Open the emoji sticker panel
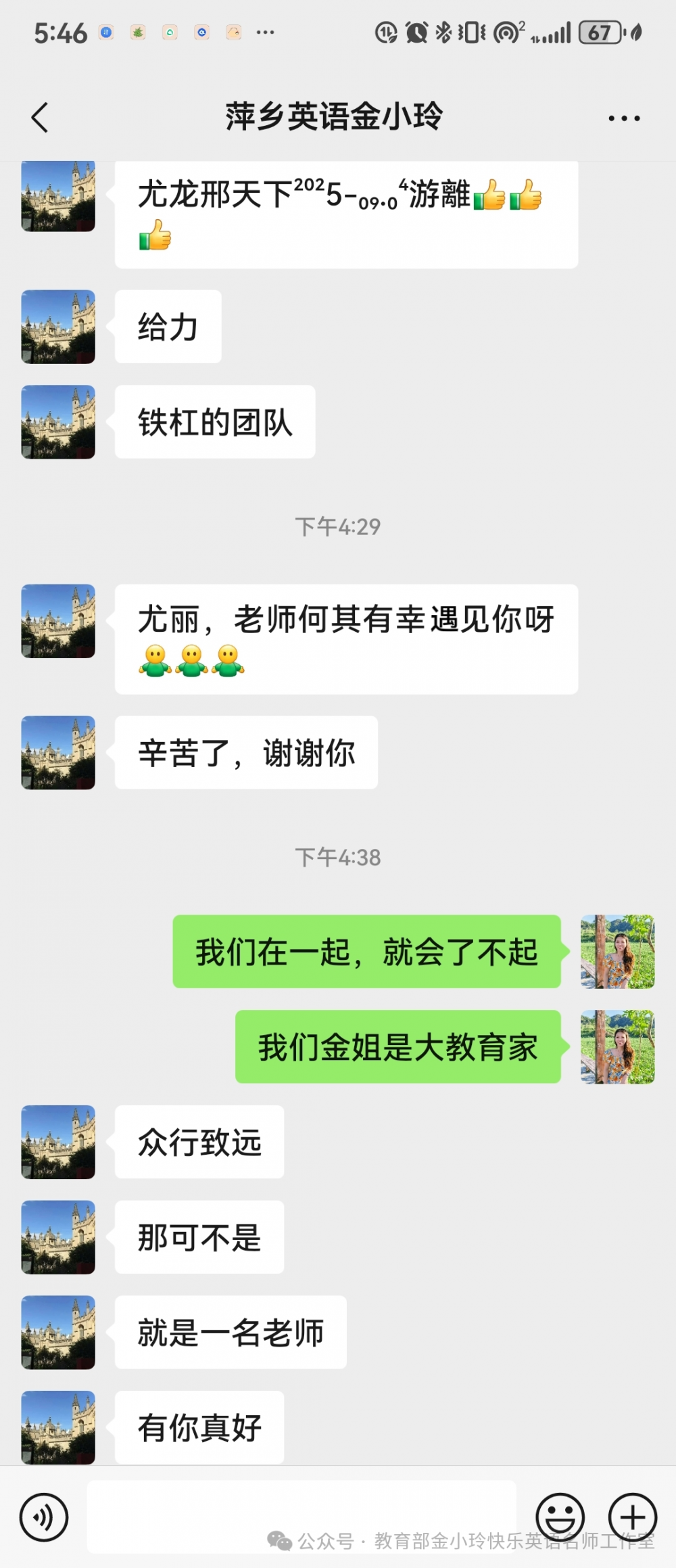The image size is (676, 1568). [x=560, y=1517]
